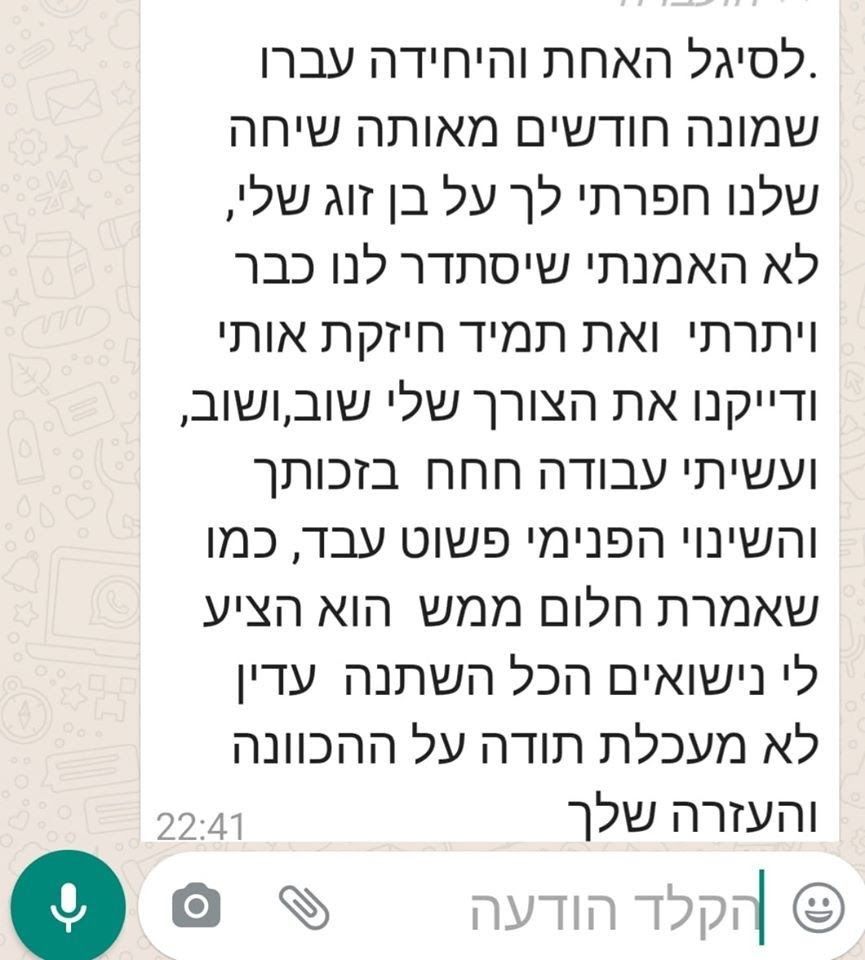865x960 pixels.
Task: Open the camera from the message bar
Action: pyautogui.click(x=196, y=907)
